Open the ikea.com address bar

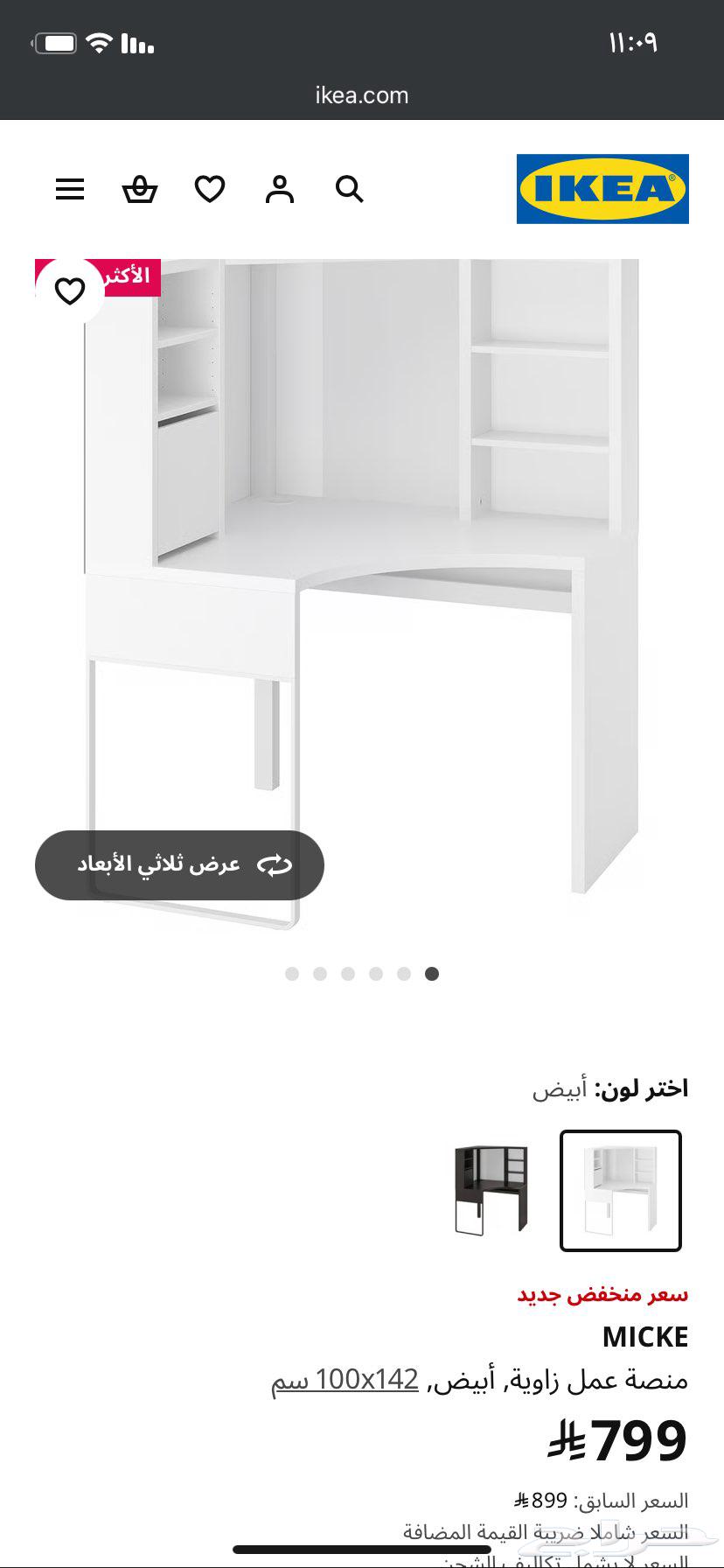(x=362, y=94)
